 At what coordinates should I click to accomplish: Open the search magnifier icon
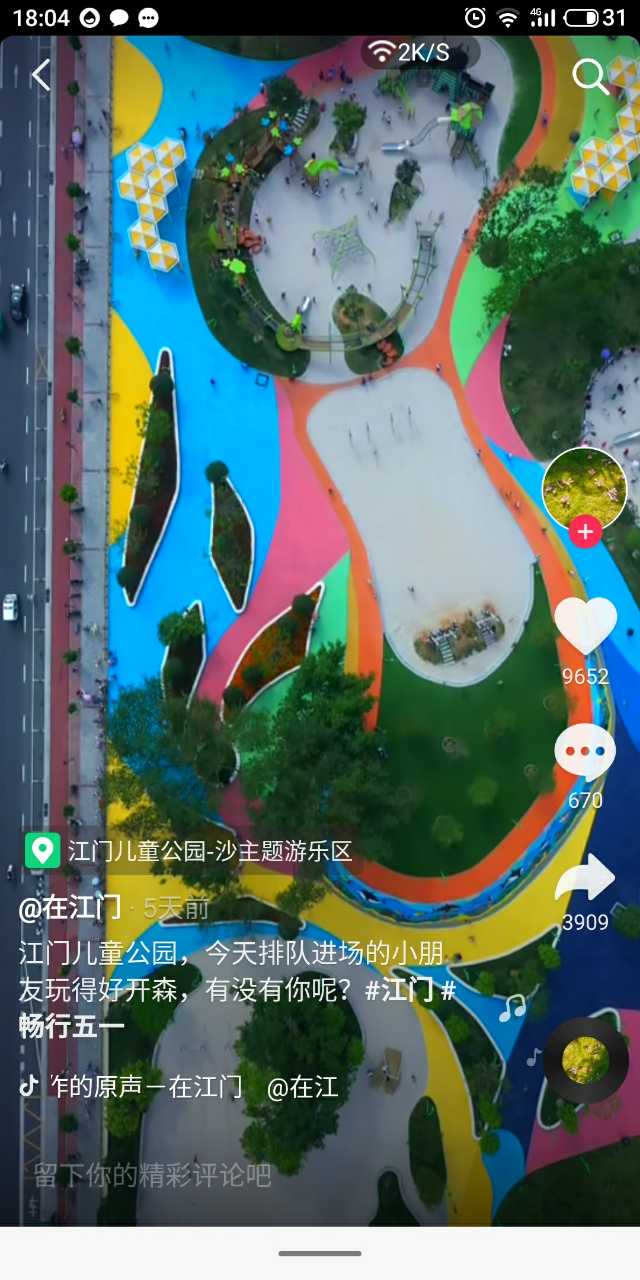coord(590,76)
